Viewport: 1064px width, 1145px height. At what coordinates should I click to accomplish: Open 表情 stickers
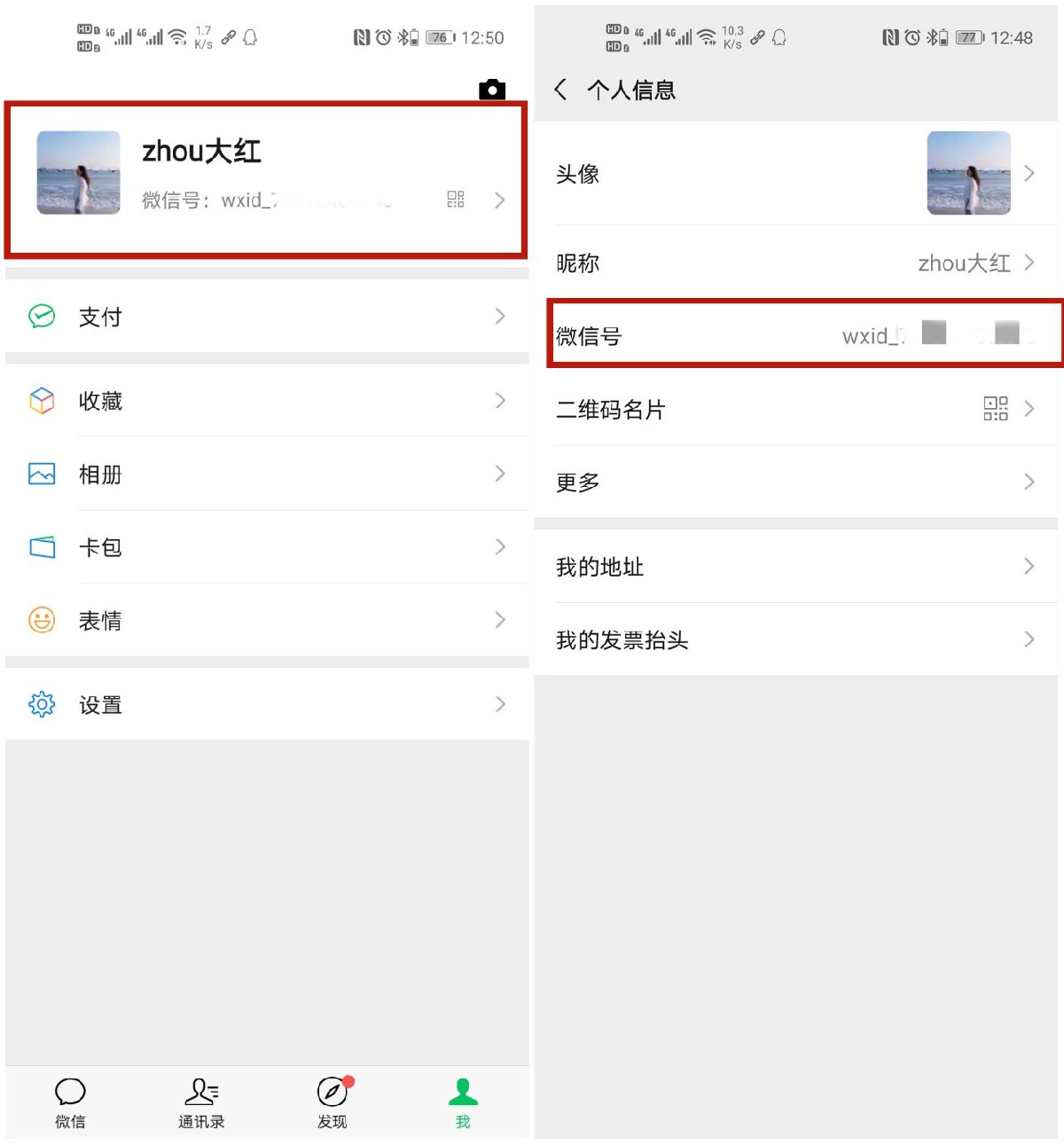[x=266, y=620]
